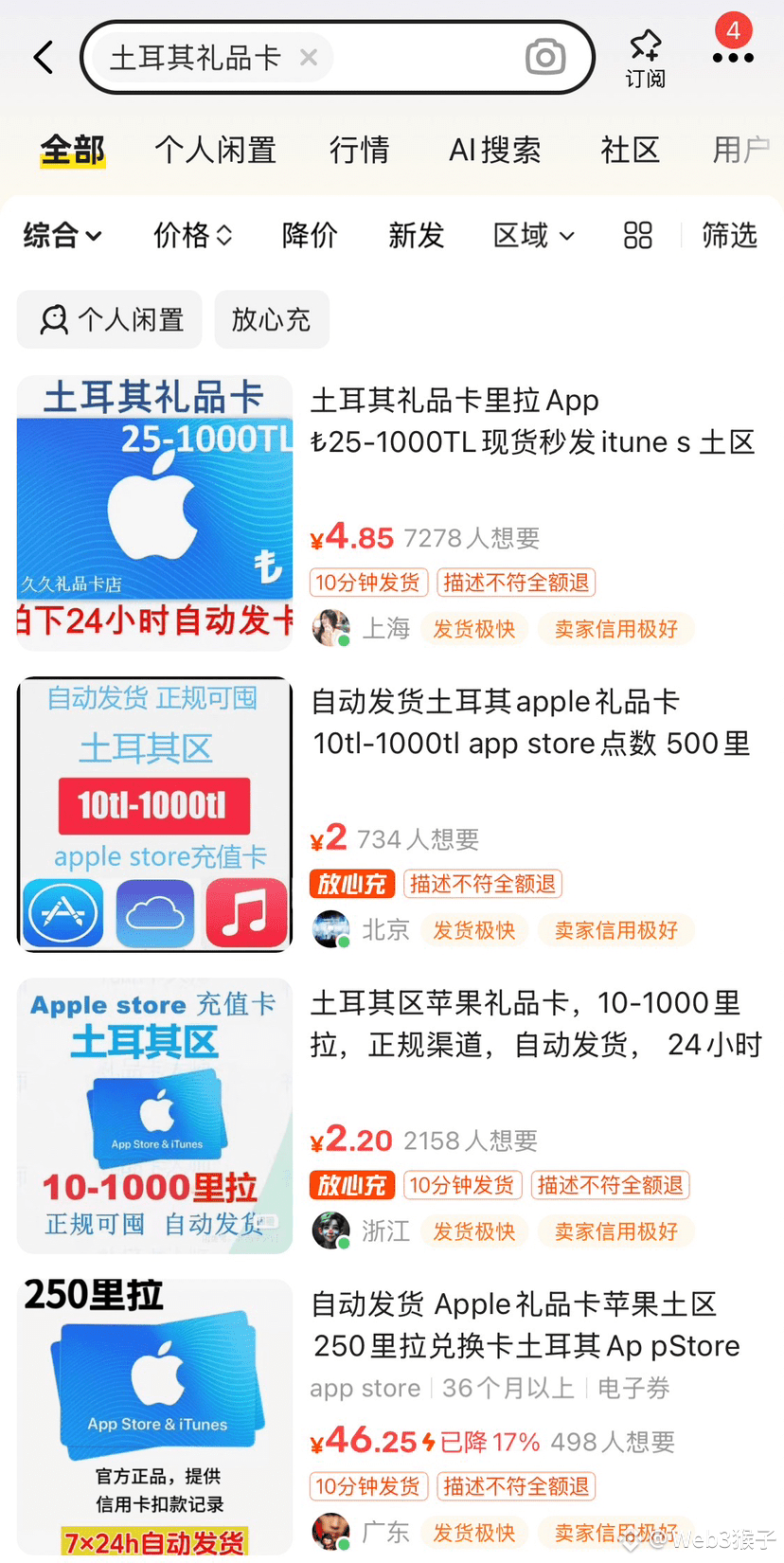The image size is (784, 1563).
Task: Open the 筛选 filter panel
Action: (729, 235)
